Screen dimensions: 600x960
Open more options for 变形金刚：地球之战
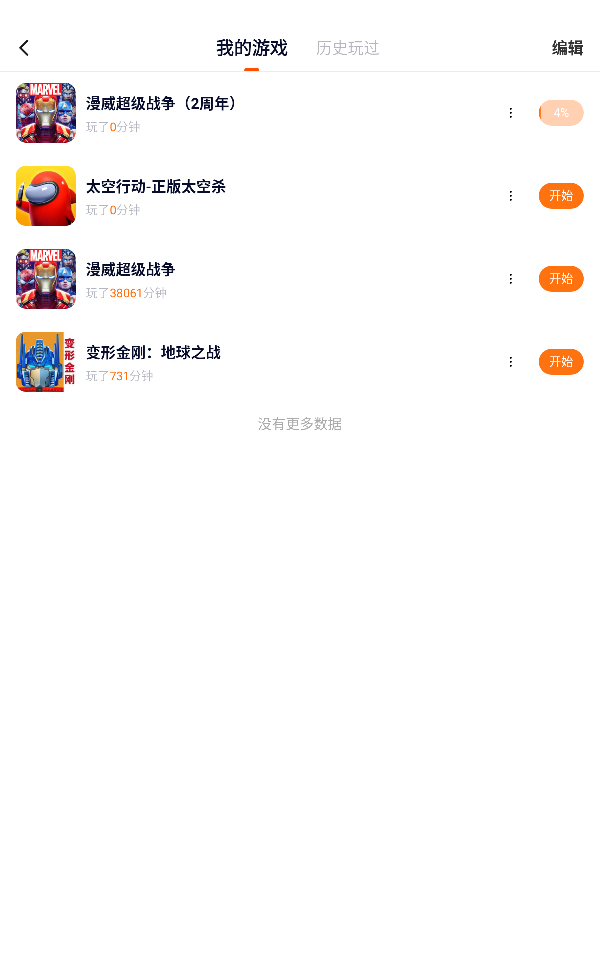511,362
